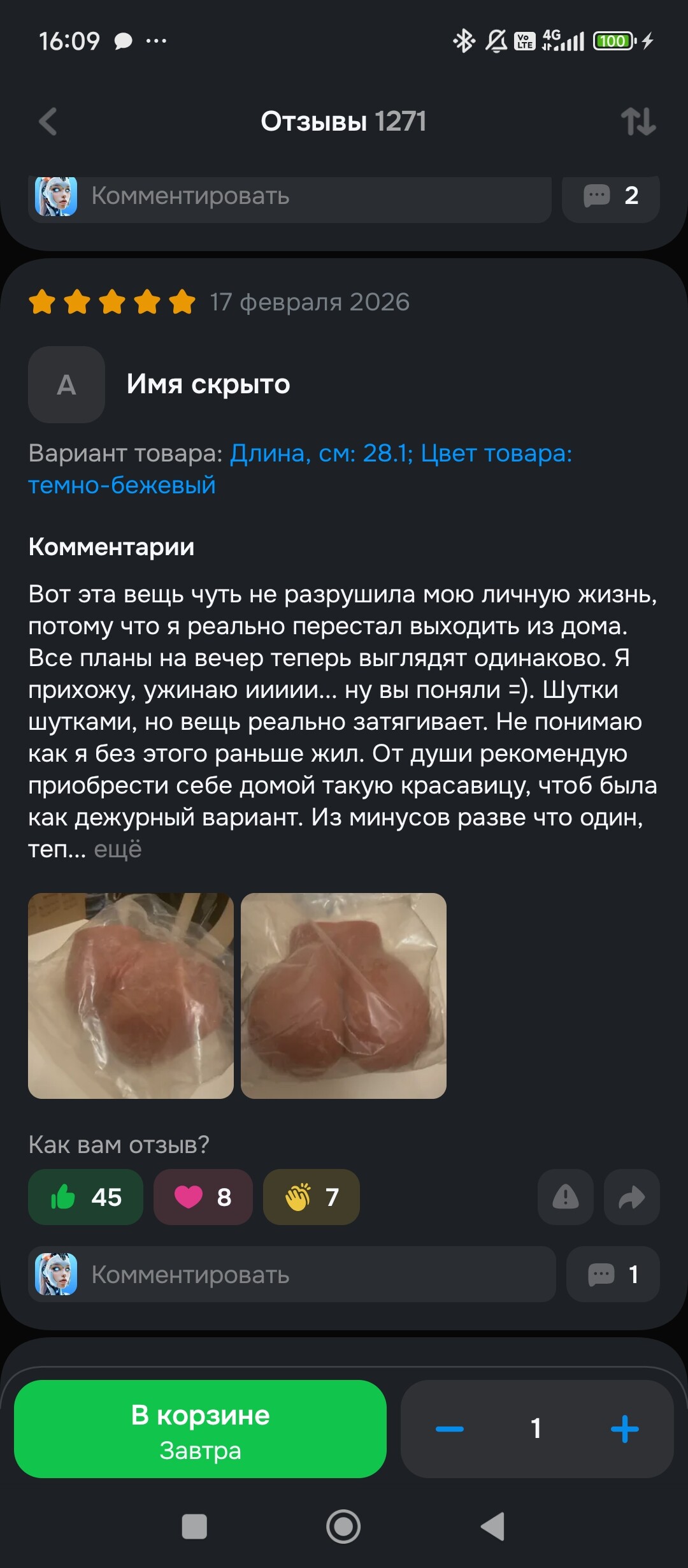Screen dimensions: 688x1568
Task: View the 2 comments on previous review
Action: point(610,196)
